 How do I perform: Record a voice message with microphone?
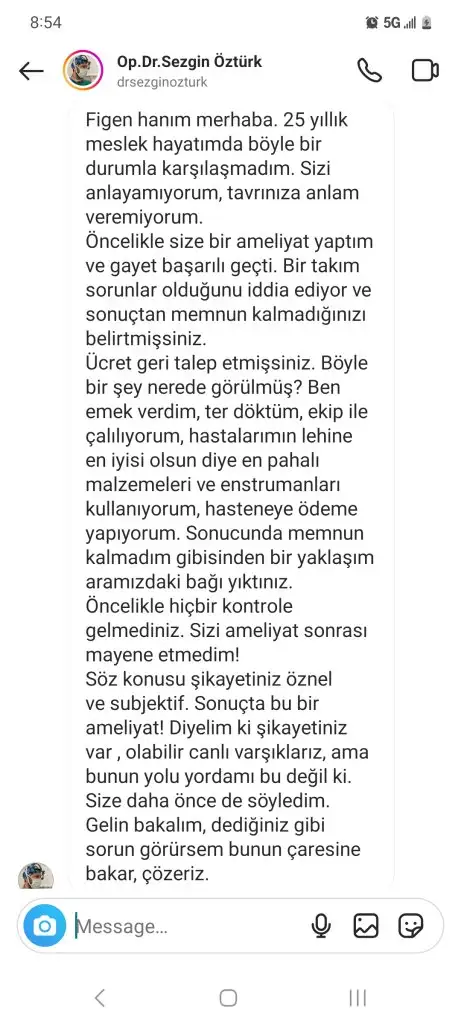point(321,925)
